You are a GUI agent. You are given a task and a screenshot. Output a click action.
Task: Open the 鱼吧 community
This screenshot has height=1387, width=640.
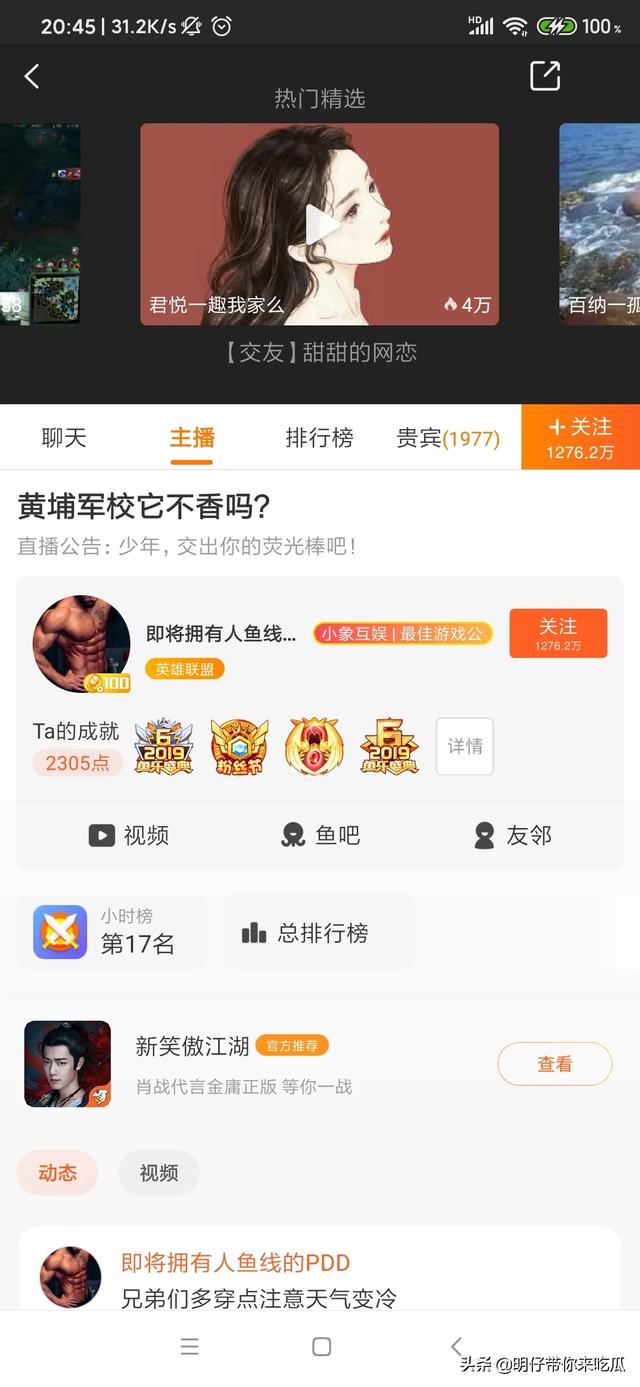click(x=320, y=835)
